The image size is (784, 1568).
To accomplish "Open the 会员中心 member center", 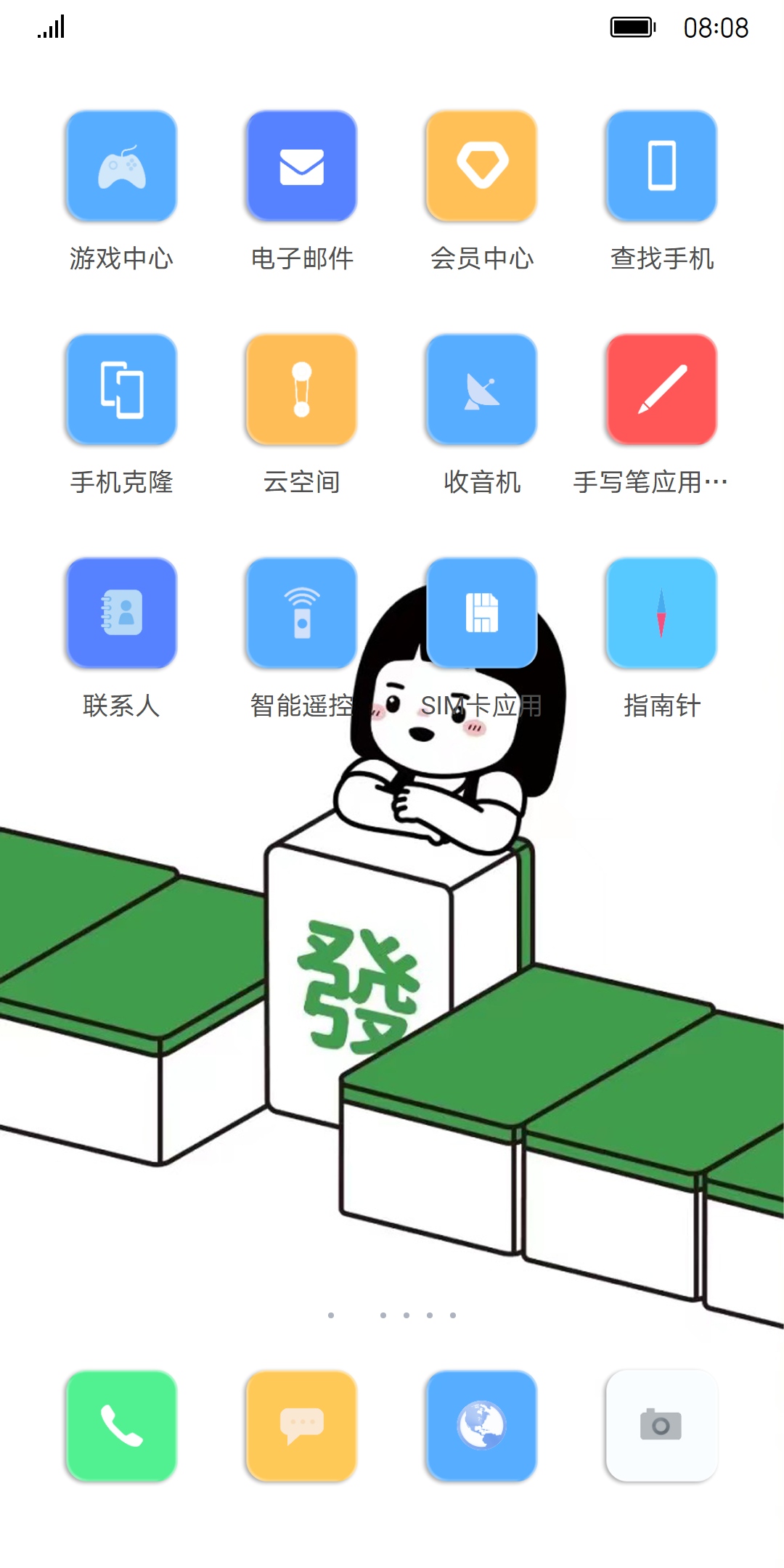I will 481,166.
